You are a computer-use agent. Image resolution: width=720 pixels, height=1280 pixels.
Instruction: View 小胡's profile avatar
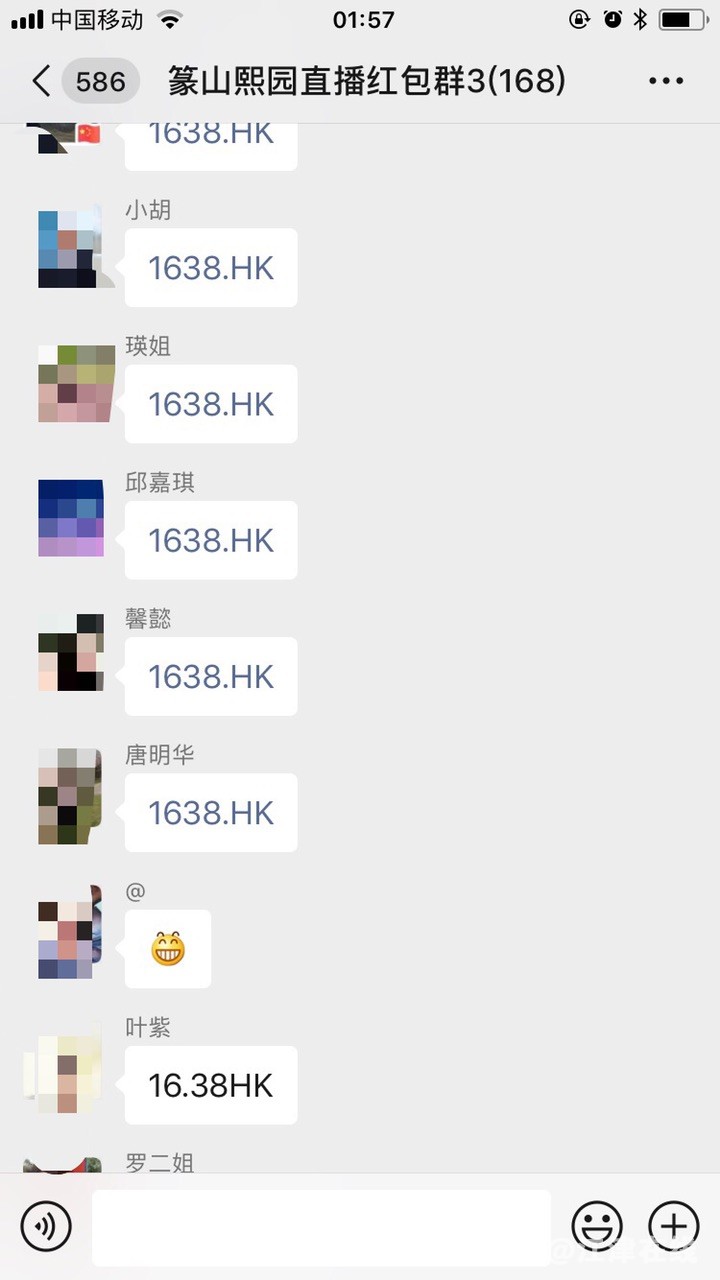[x=70, y=249]
